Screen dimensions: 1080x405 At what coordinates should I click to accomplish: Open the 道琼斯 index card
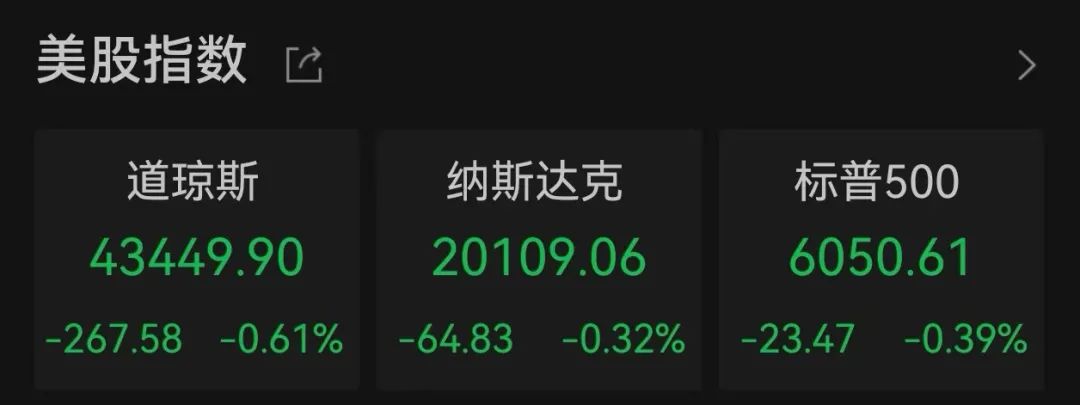point(196,260)
